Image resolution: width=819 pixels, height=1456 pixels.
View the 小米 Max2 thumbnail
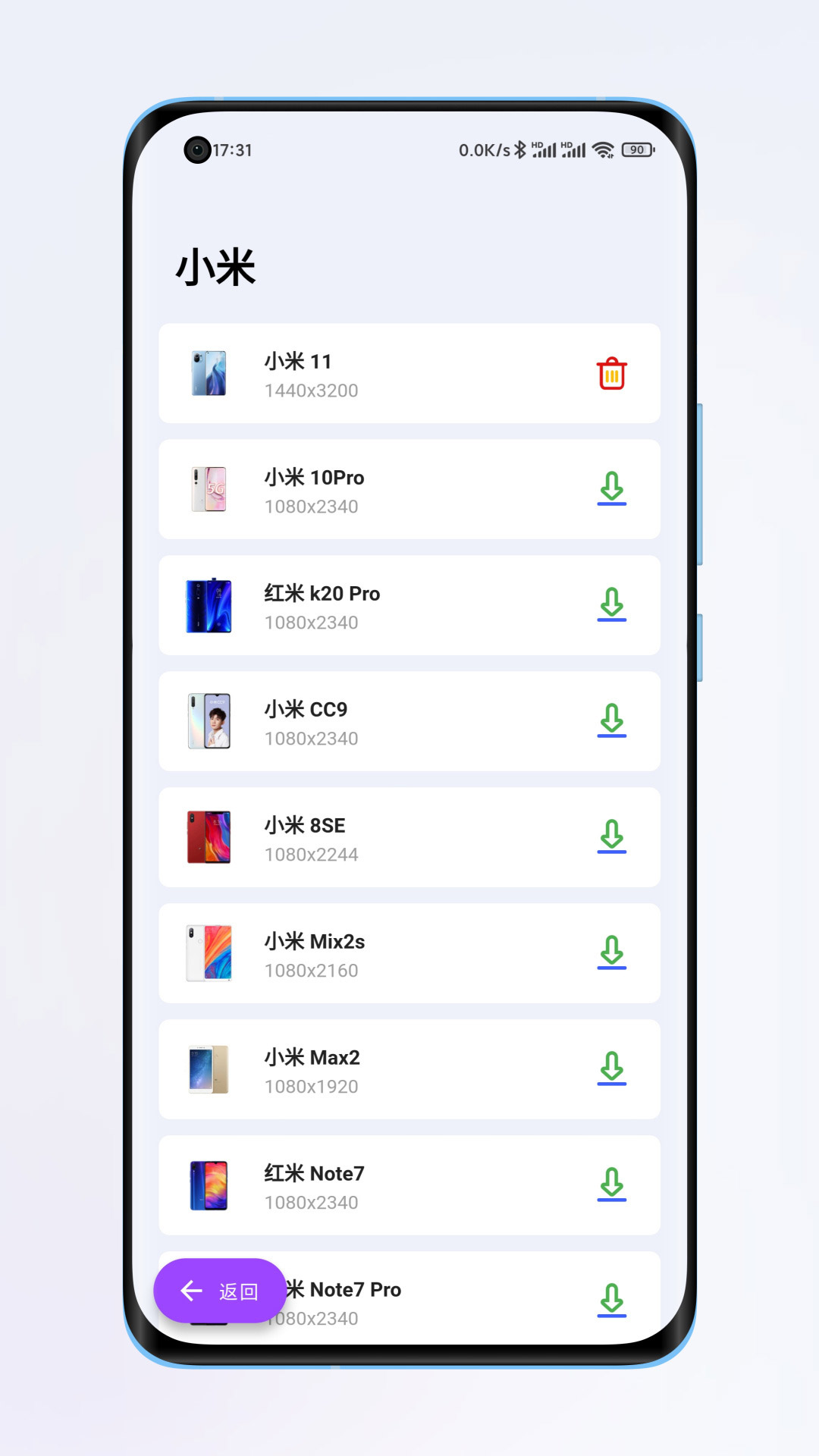[x=209, y=1069]
